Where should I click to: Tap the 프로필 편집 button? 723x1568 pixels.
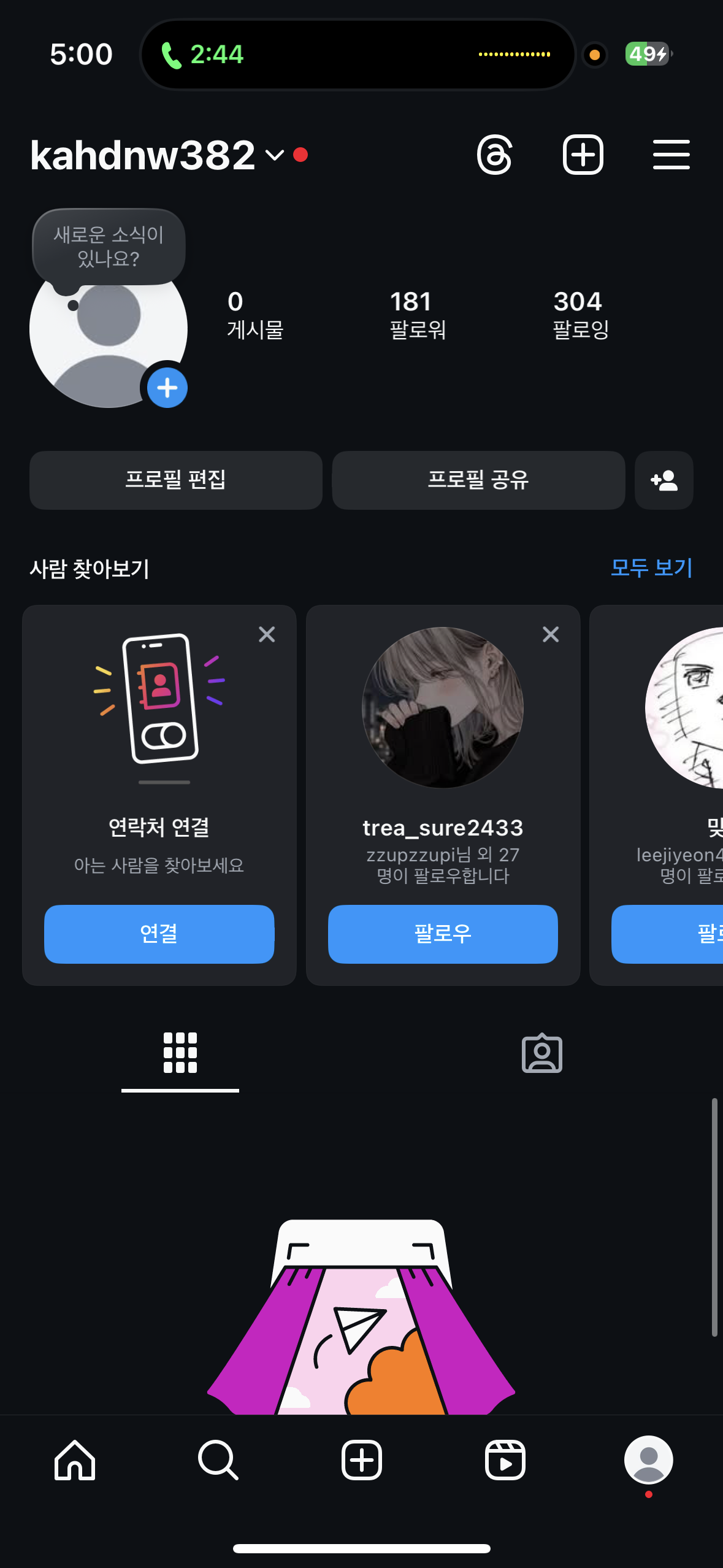tap(176, 480)
